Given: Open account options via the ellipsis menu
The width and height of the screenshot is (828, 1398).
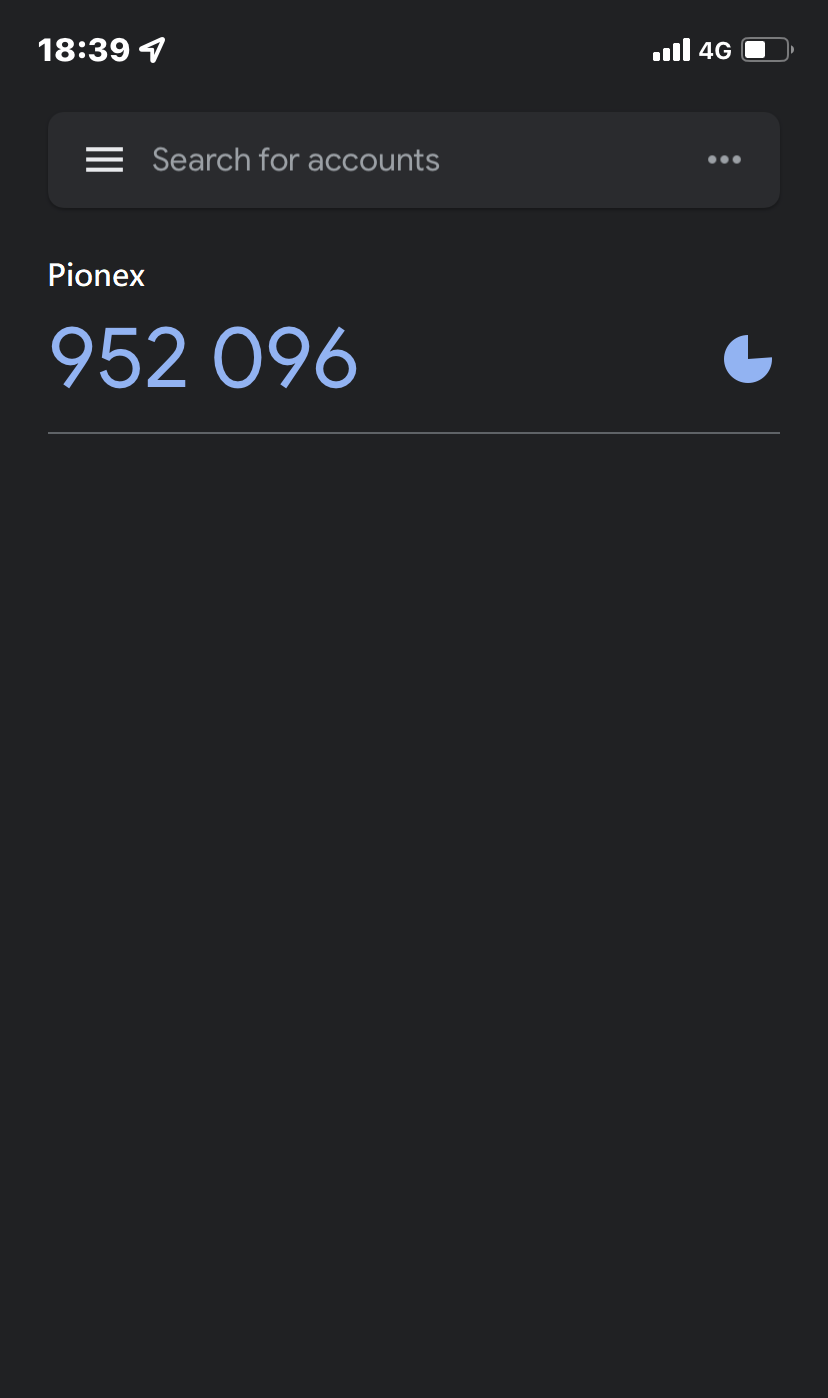Looking at the screenshot, I should tap(724, 159).
